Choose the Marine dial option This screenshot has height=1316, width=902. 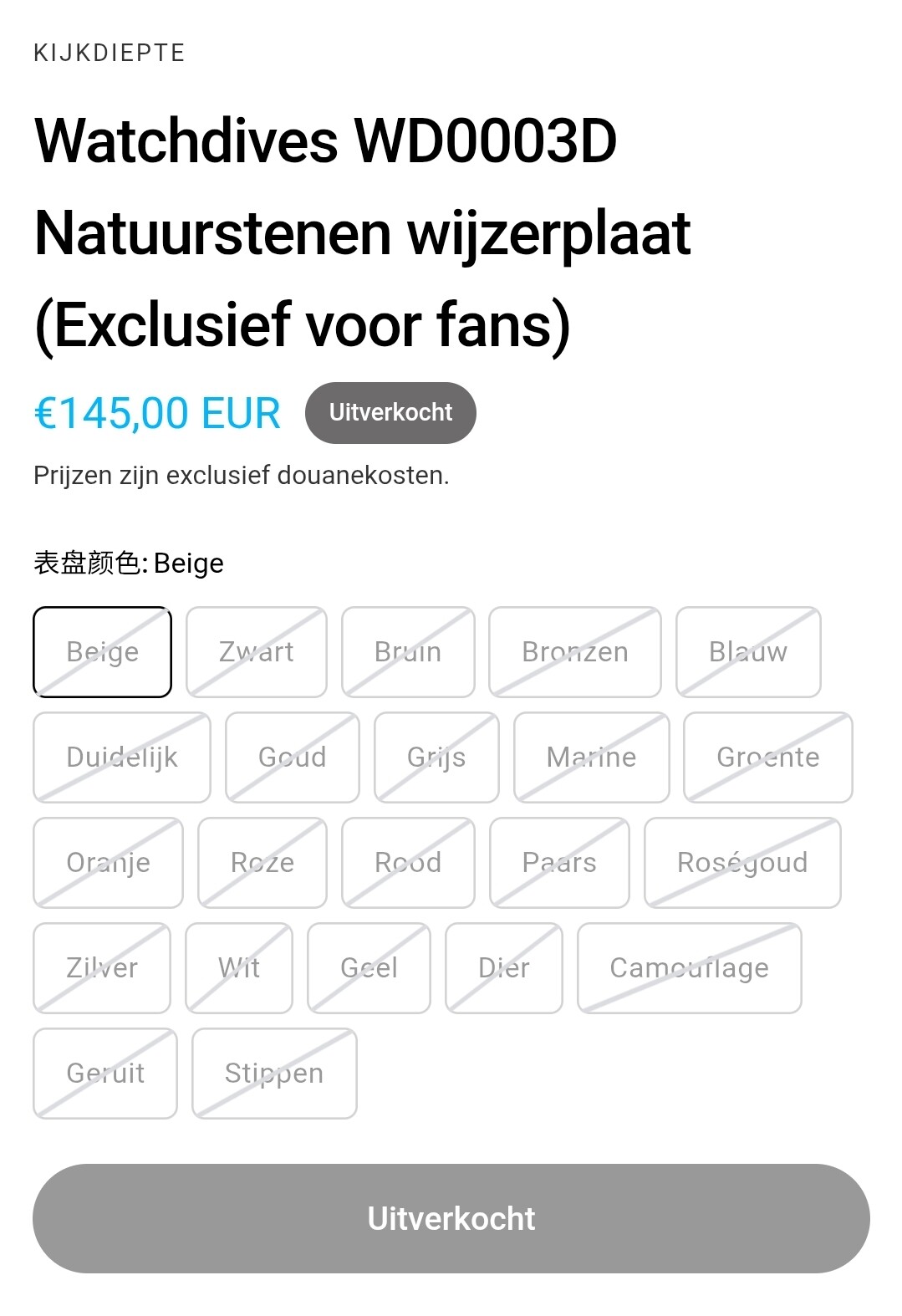pyautogui.click(x=591, y=757)
